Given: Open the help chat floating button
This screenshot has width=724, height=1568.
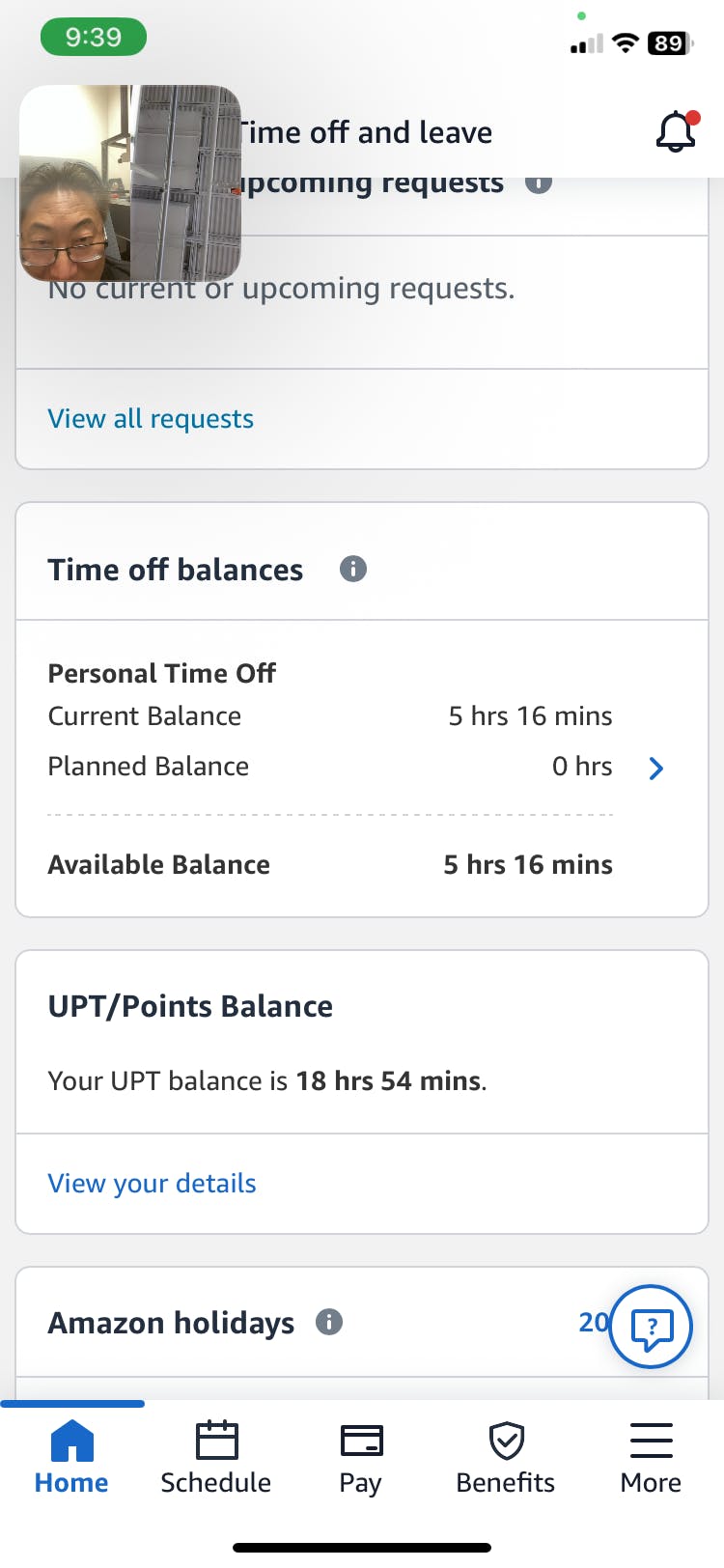Looking at the screenshot, I should [652, 1327].
